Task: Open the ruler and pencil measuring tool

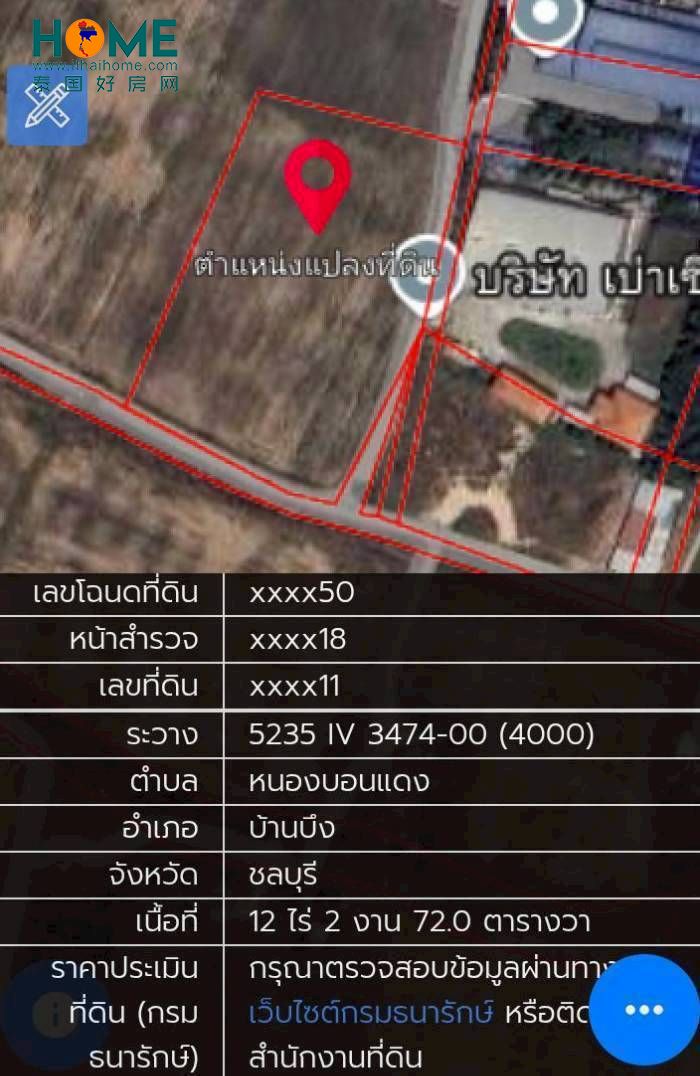Action: click(47, 106)
